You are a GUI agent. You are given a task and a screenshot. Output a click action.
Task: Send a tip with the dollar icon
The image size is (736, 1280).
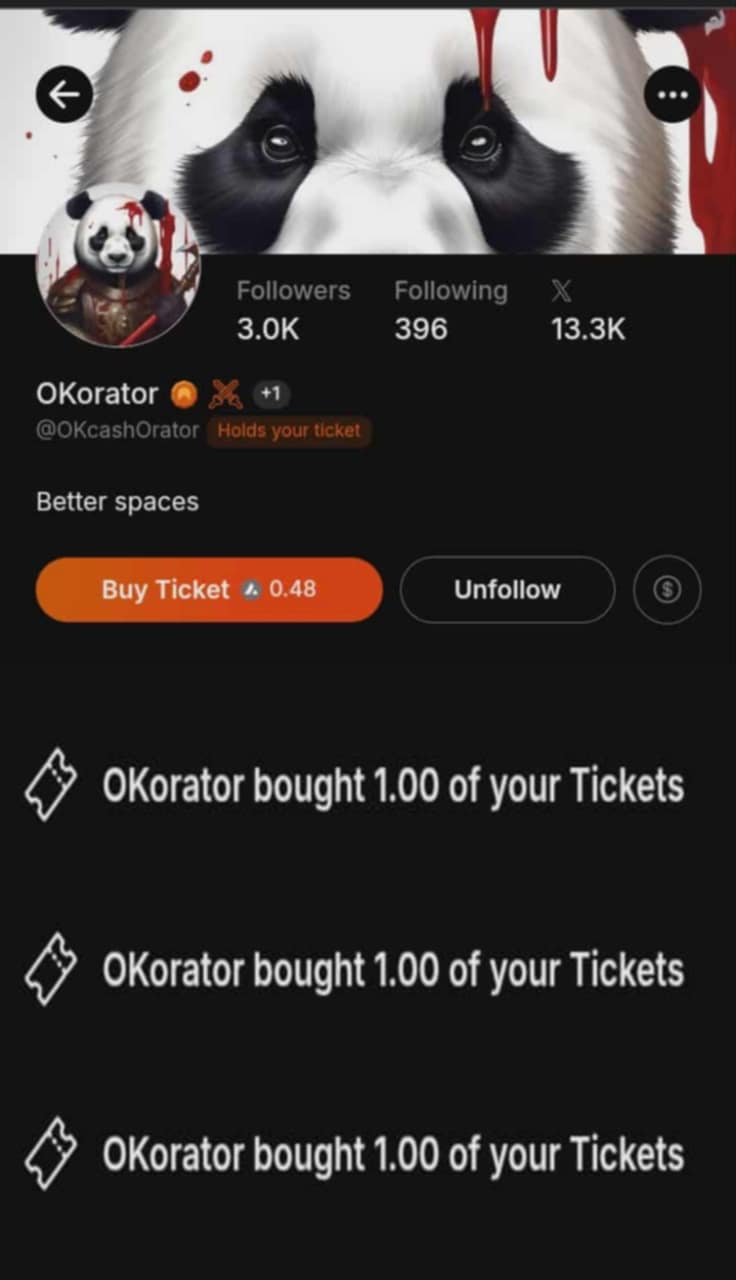(667, 590)
